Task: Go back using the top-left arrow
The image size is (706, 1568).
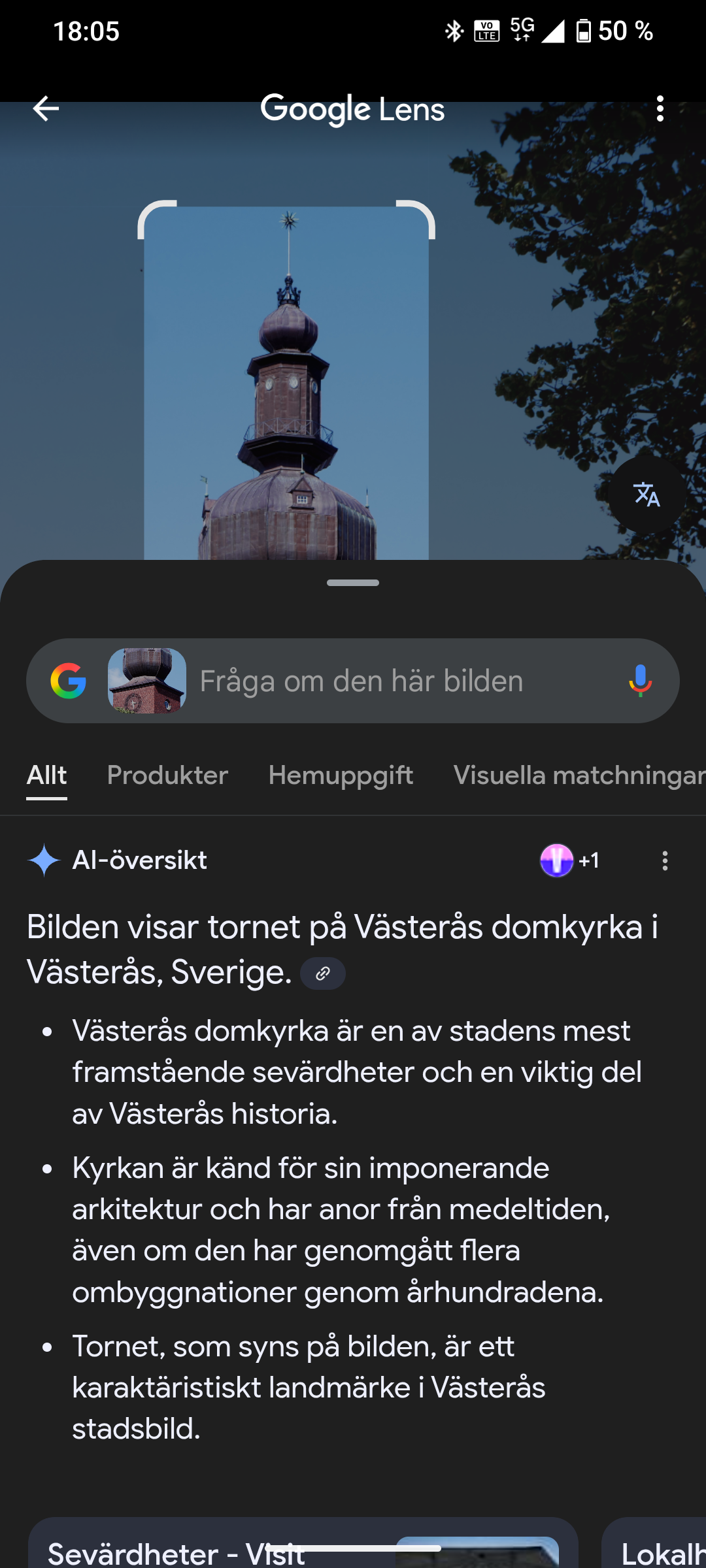Action: click(x=46, y=108)
